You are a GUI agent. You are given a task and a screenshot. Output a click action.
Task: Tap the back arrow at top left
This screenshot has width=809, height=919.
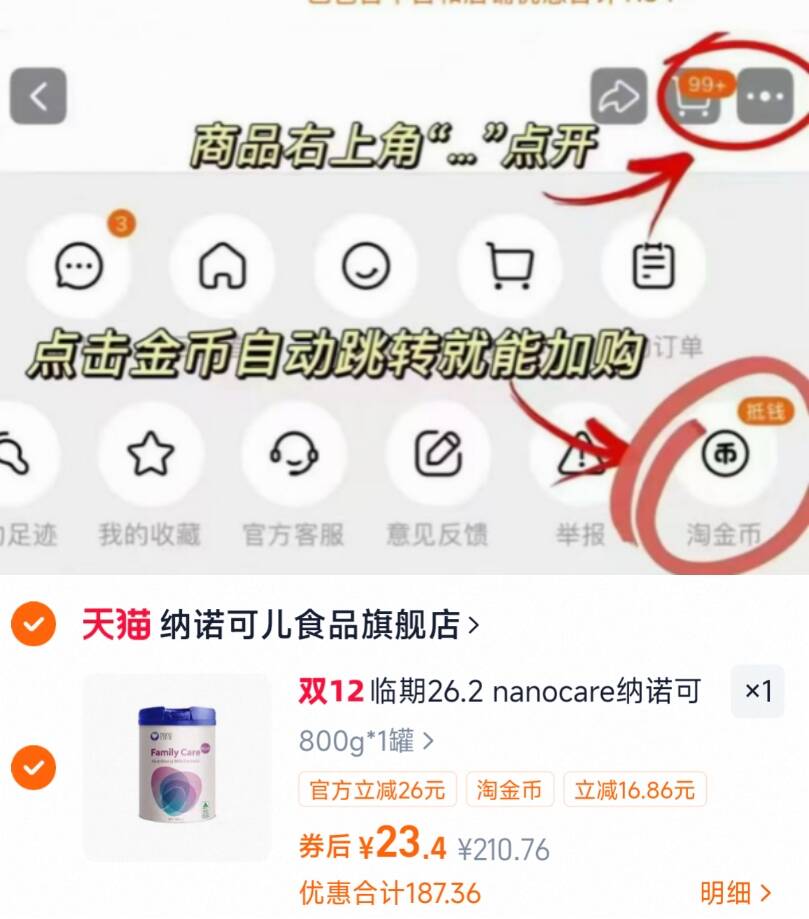point(40,95)
